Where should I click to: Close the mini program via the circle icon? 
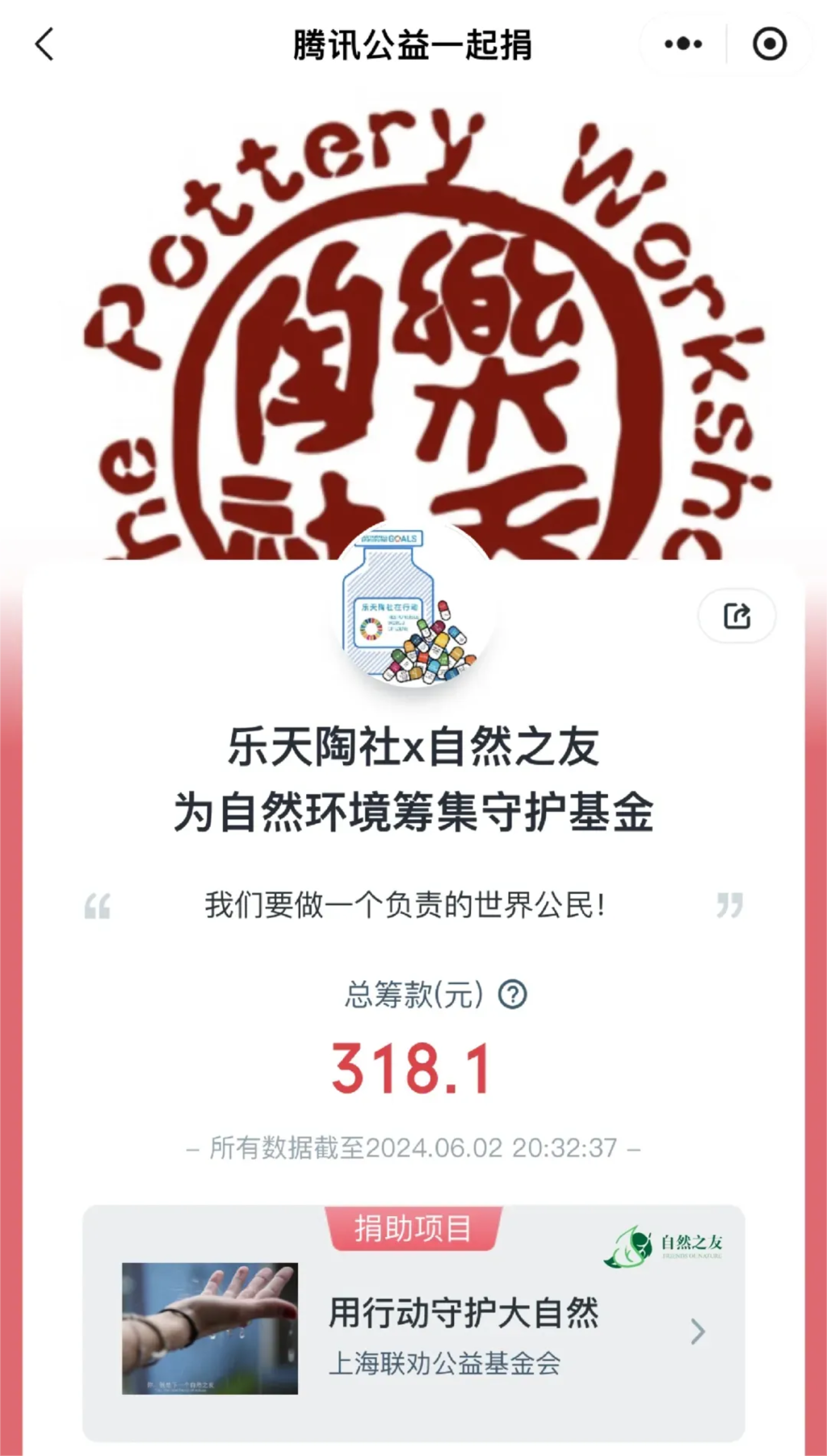[x=769, y=44]
